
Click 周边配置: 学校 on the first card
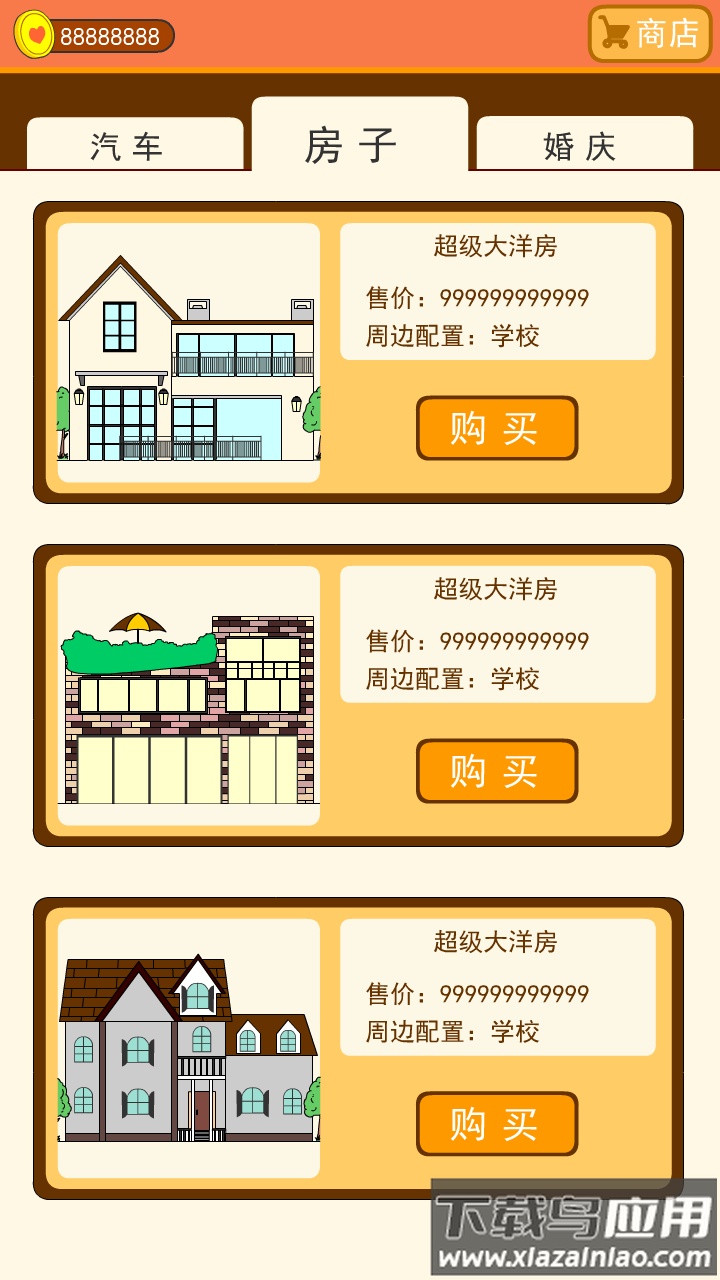tap(452, 336)
